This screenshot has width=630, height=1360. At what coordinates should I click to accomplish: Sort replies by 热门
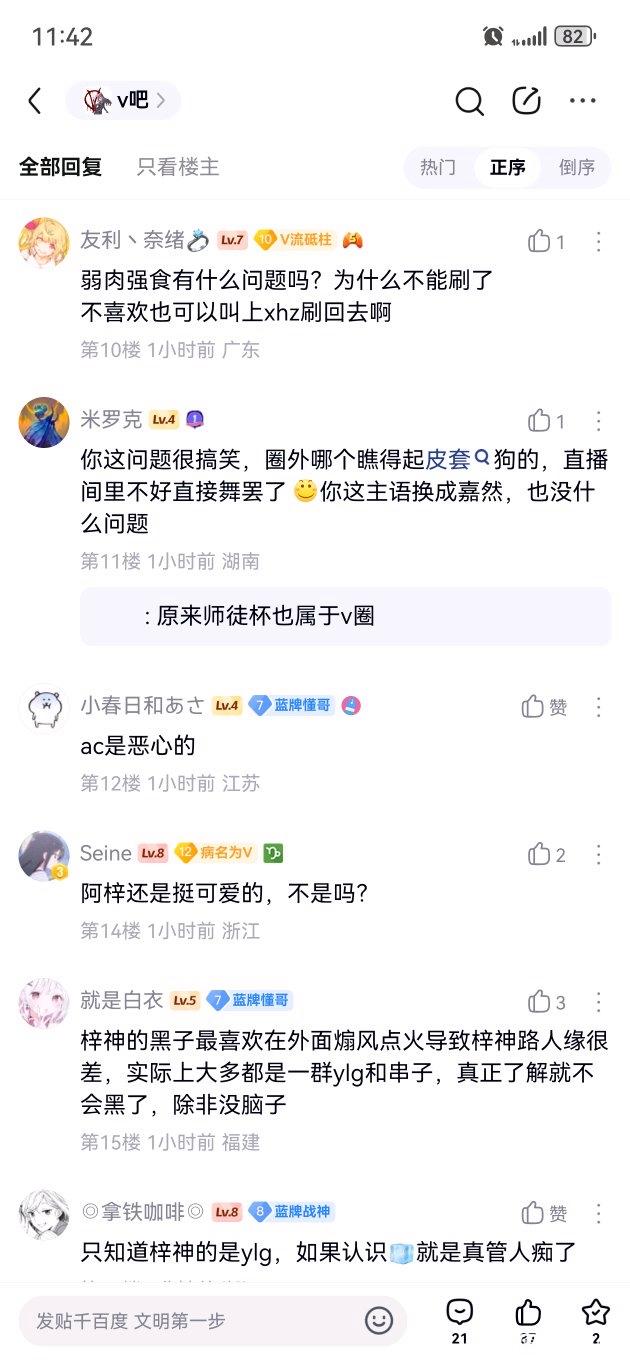click(x=438, y=167)
